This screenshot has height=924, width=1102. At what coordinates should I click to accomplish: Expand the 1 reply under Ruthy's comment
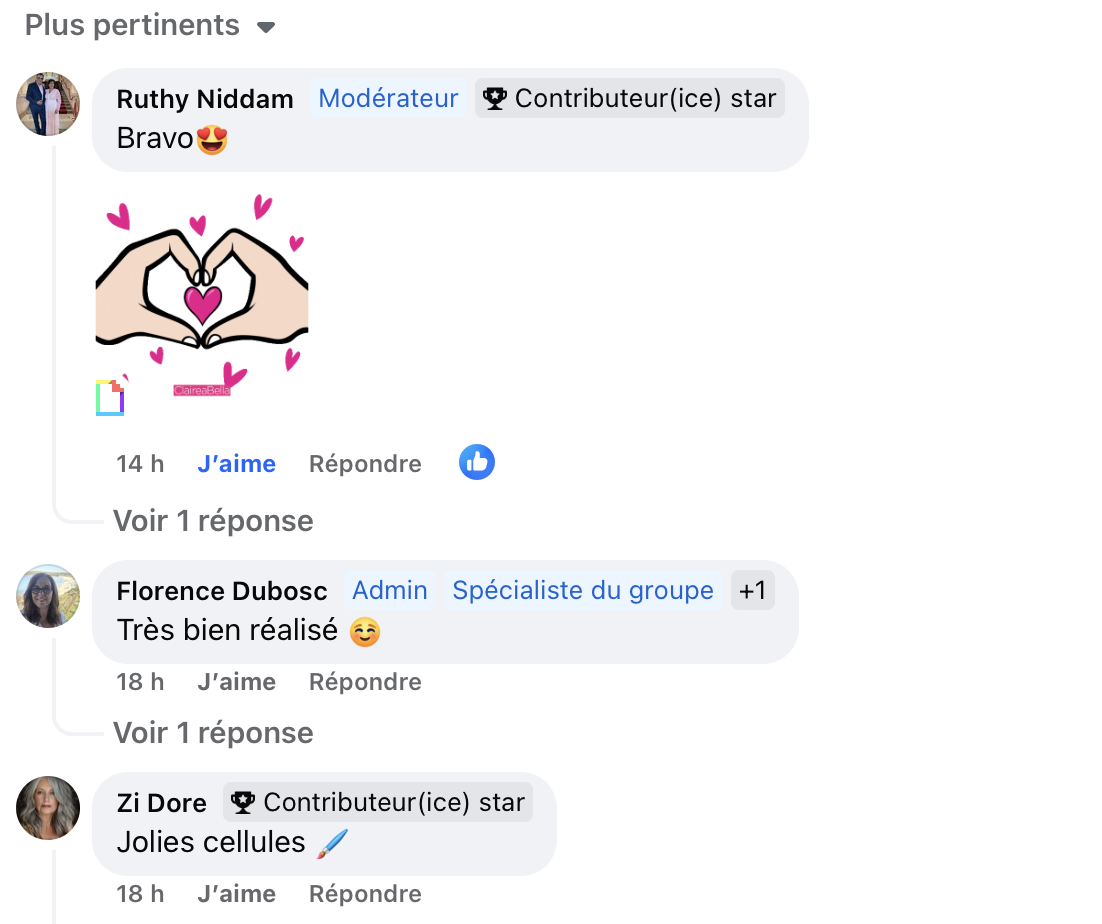[213, 521]
